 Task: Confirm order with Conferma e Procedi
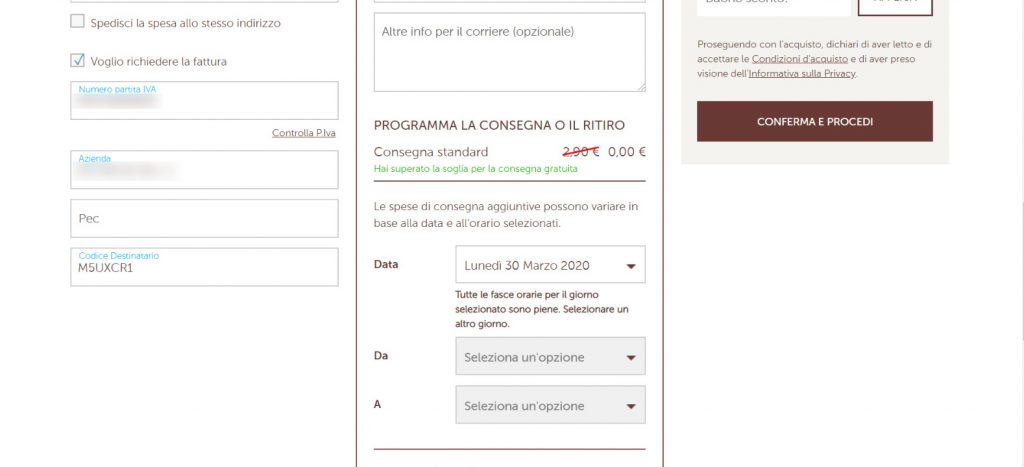814,121
